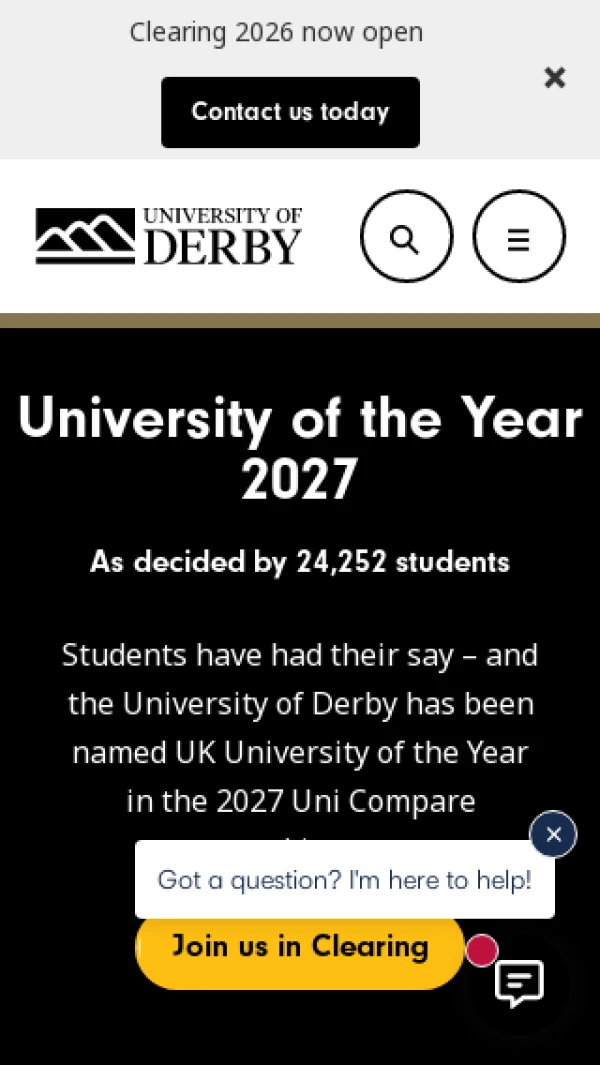This screenshot has height=1065, width=600.
Task: Open the University of Derby homepage logo
Action: pos(169,236)
